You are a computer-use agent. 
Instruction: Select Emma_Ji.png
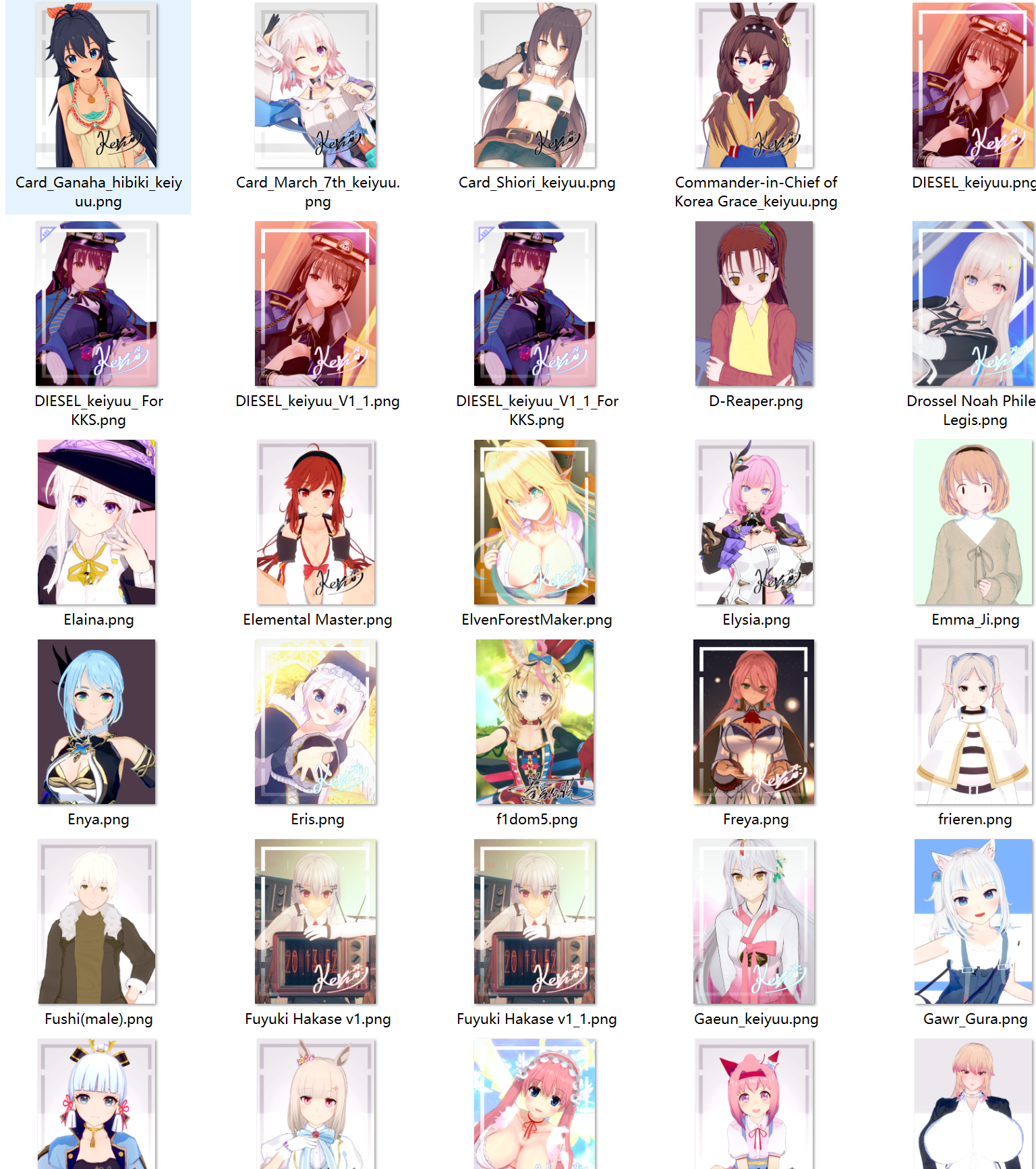pos(973,523)
